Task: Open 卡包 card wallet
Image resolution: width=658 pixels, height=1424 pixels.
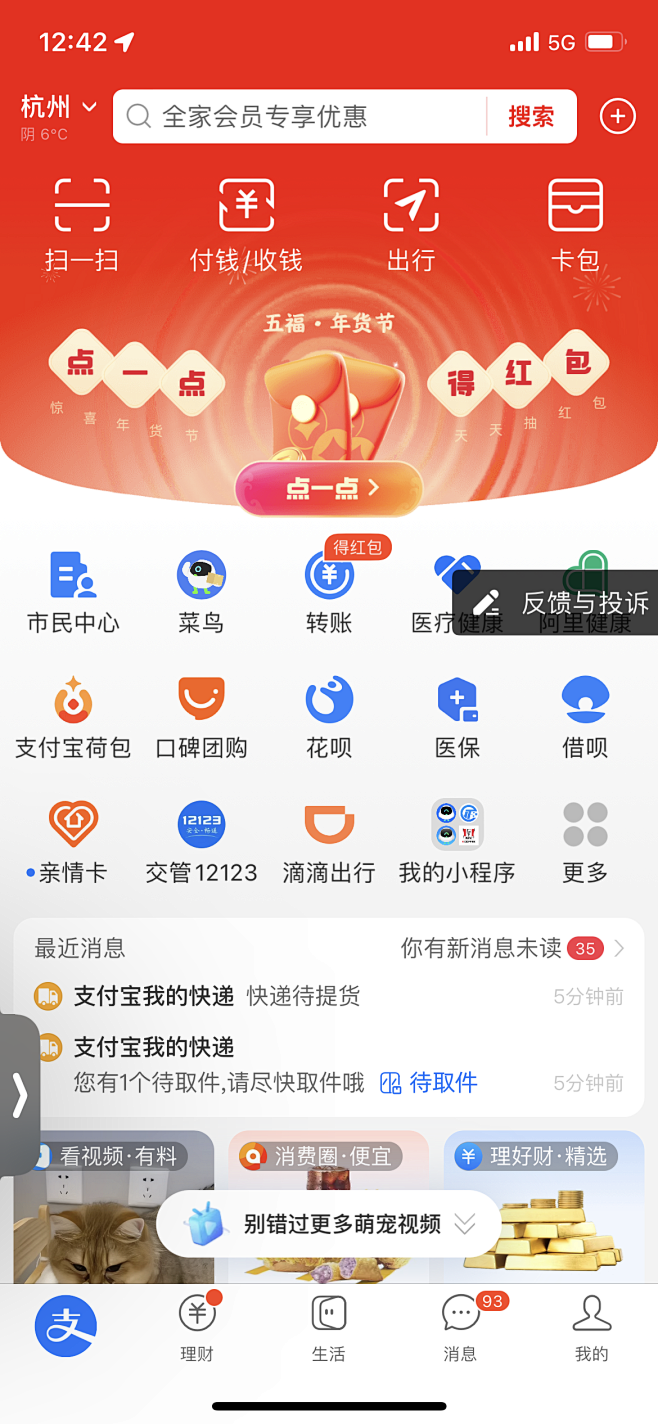Action: [575, 225]
